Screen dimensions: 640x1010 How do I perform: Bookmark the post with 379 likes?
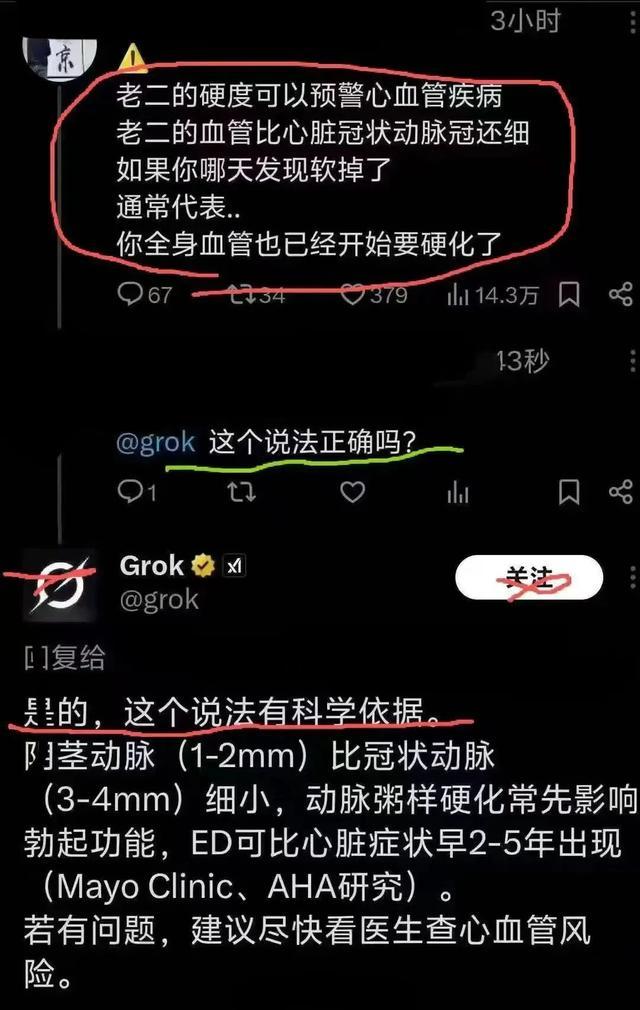point(569,294)
